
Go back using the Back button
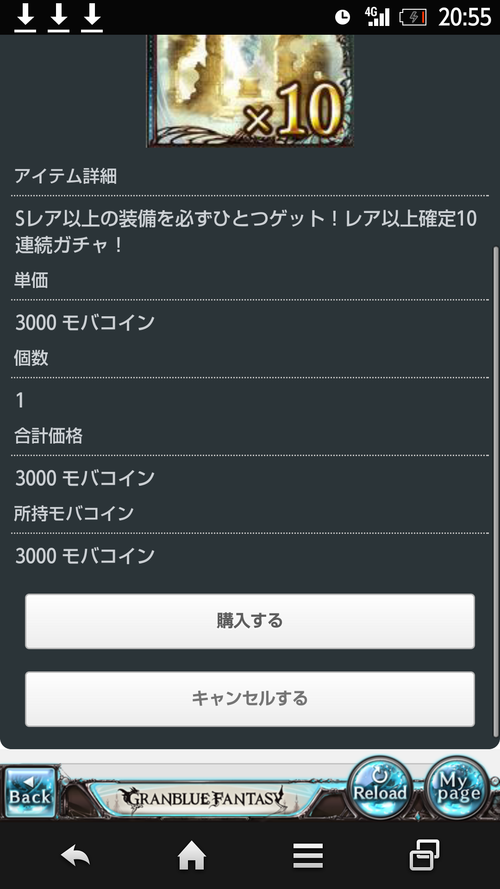coord(29,792)
